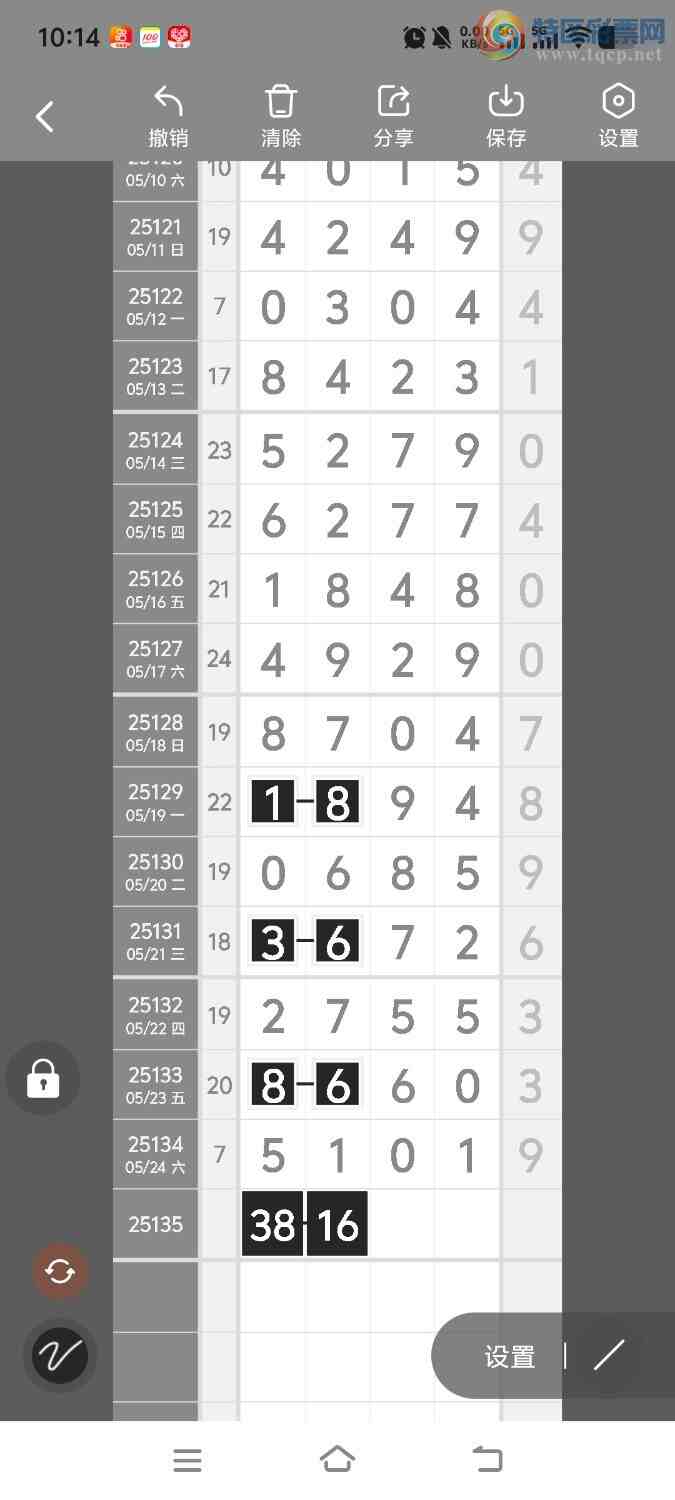Save the chart with 保存

[506, 117]
